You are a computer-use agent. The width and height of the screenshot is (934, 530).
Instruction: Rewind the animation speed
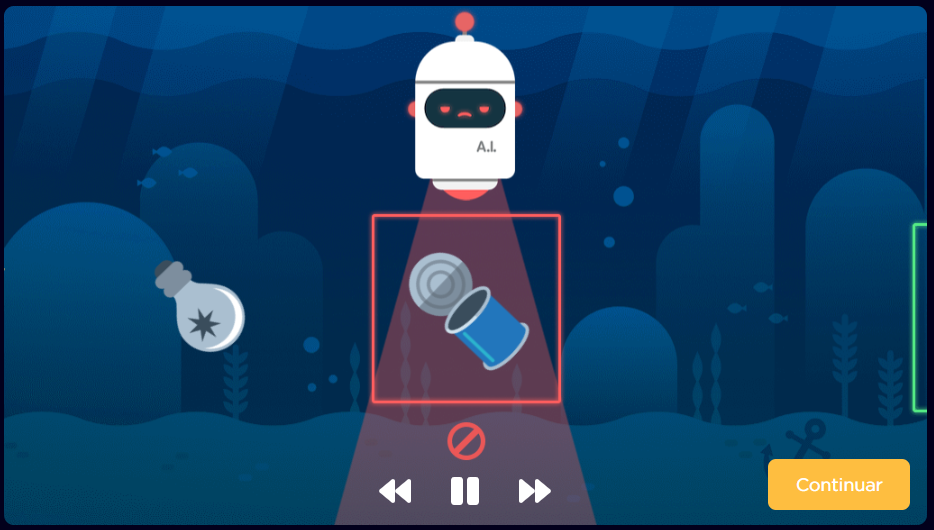pos(395,491)
